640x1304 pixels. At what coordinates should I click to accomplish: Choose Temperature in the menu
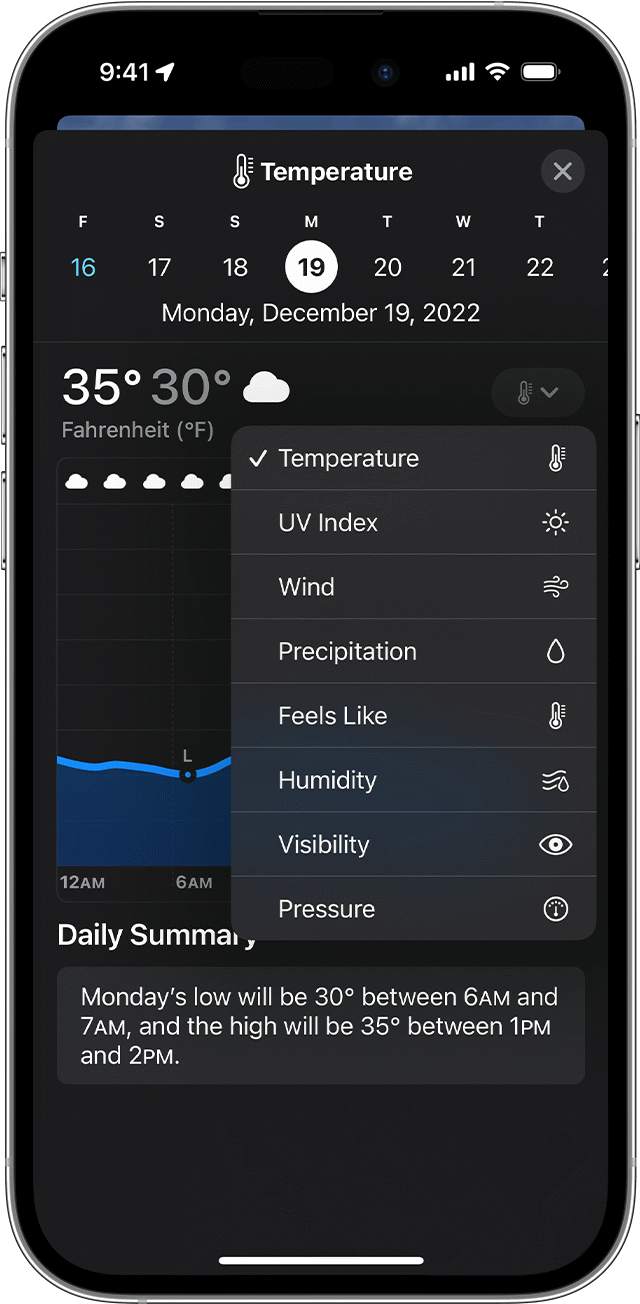(413, 459)
